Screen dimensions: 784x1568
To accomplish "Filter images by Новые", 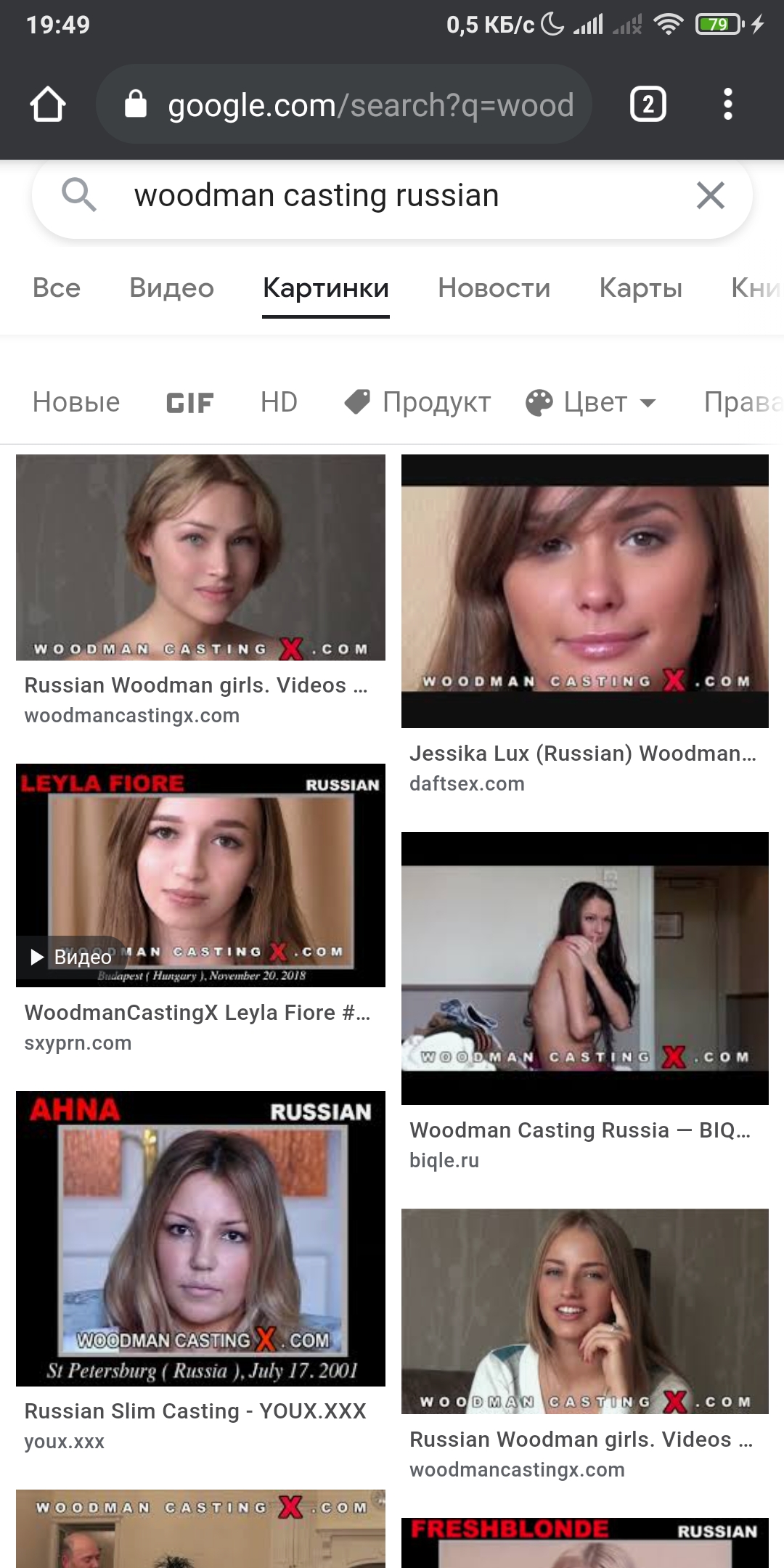I will (76, 402).
